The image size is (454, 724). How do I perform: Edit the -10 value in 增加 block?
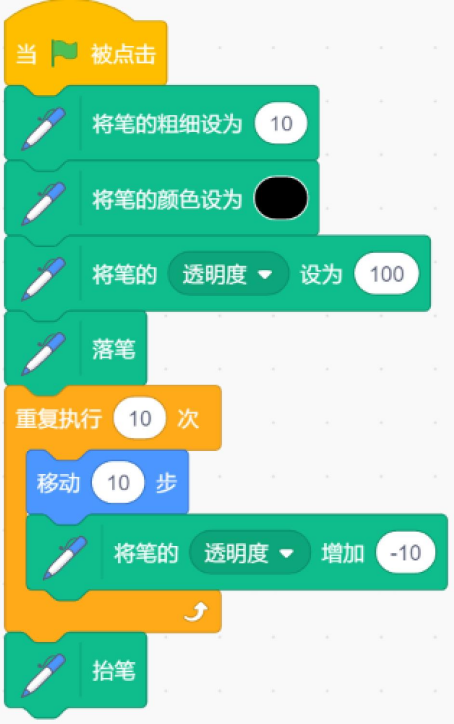(x=406, y=553)
